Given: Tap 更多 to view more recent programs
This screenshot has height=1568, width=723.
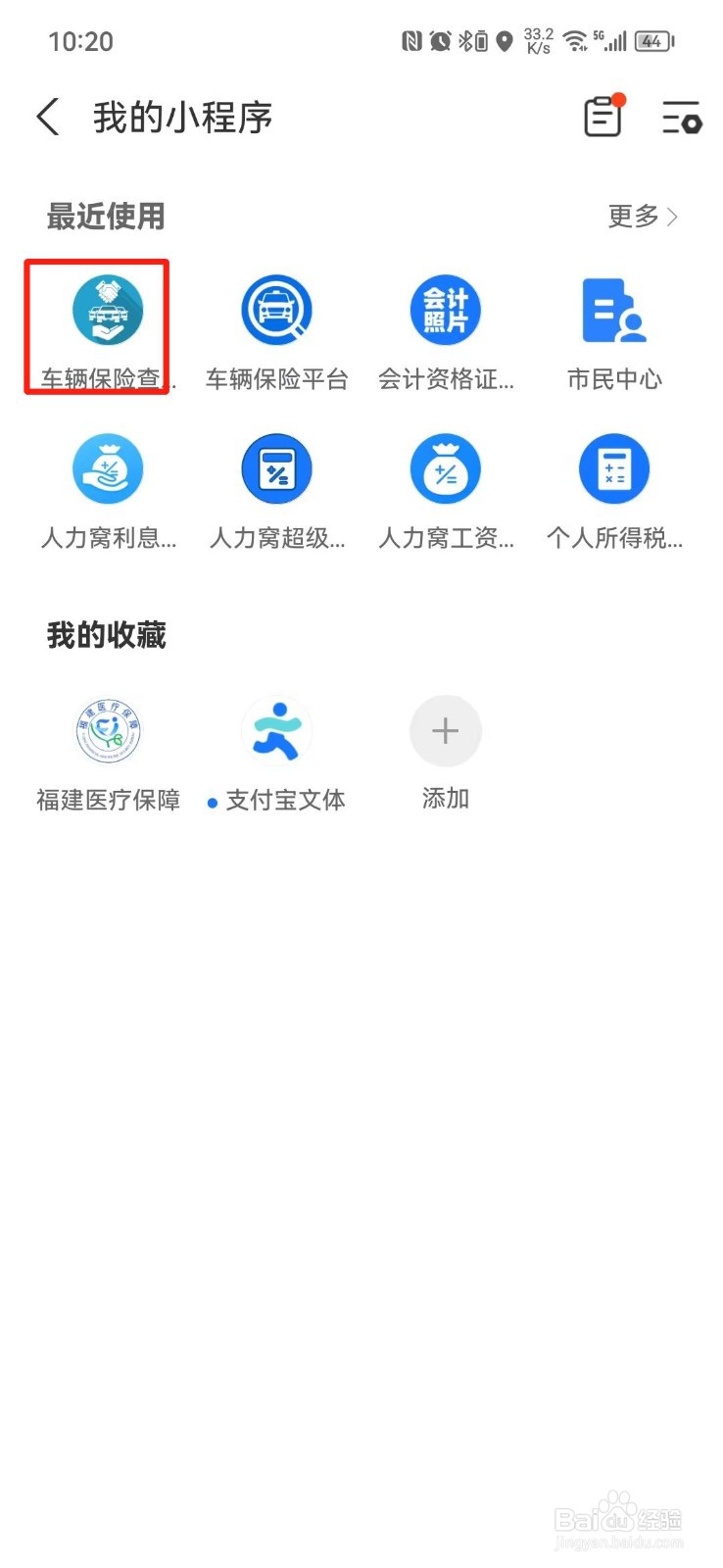Looking at the screenshot, I should pyautogui.click(x=643, y=217).
